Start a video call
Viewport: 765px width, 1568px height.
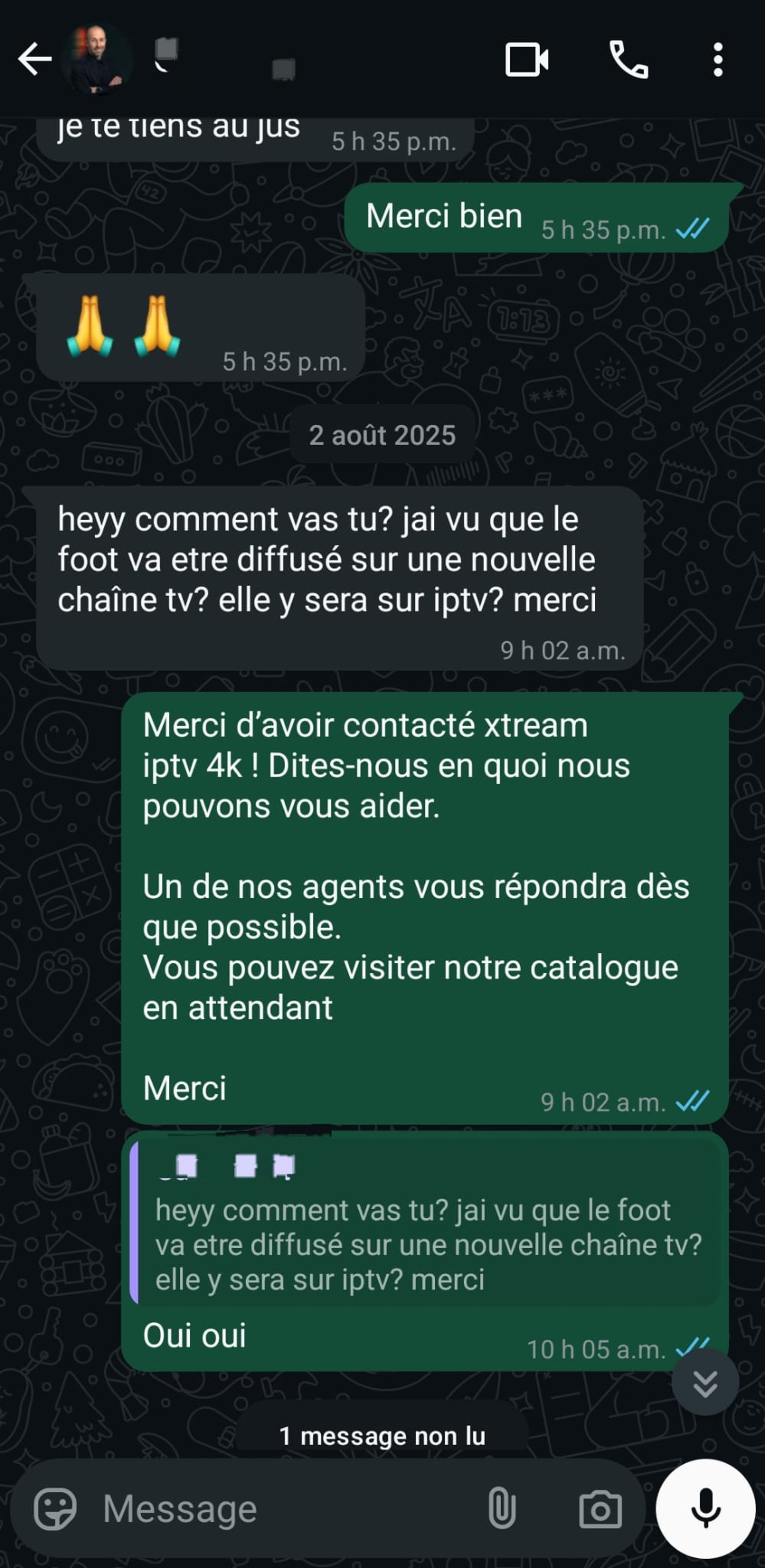point(526,60)
